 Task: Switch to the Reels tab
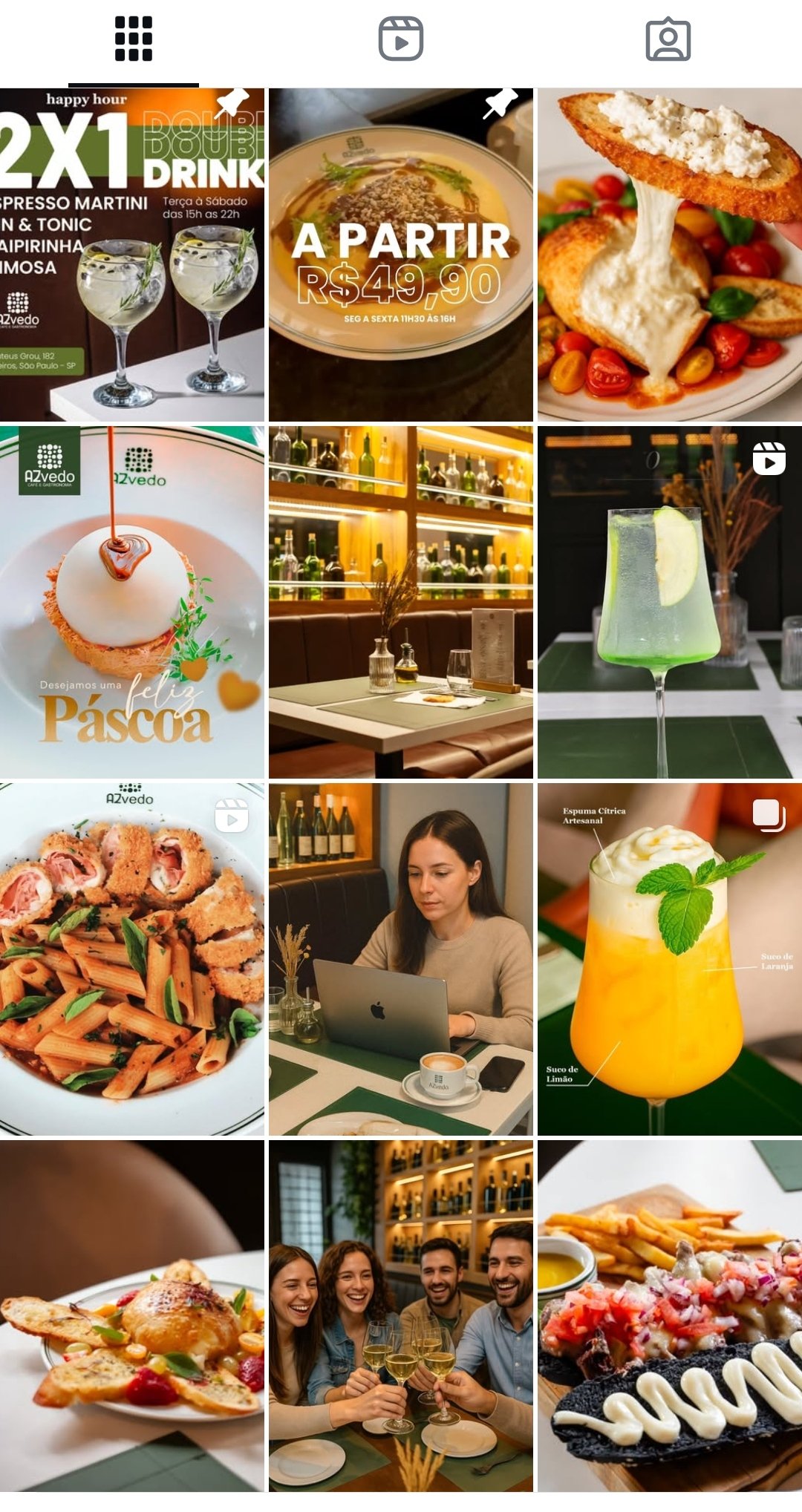click(x=401, y=39)
